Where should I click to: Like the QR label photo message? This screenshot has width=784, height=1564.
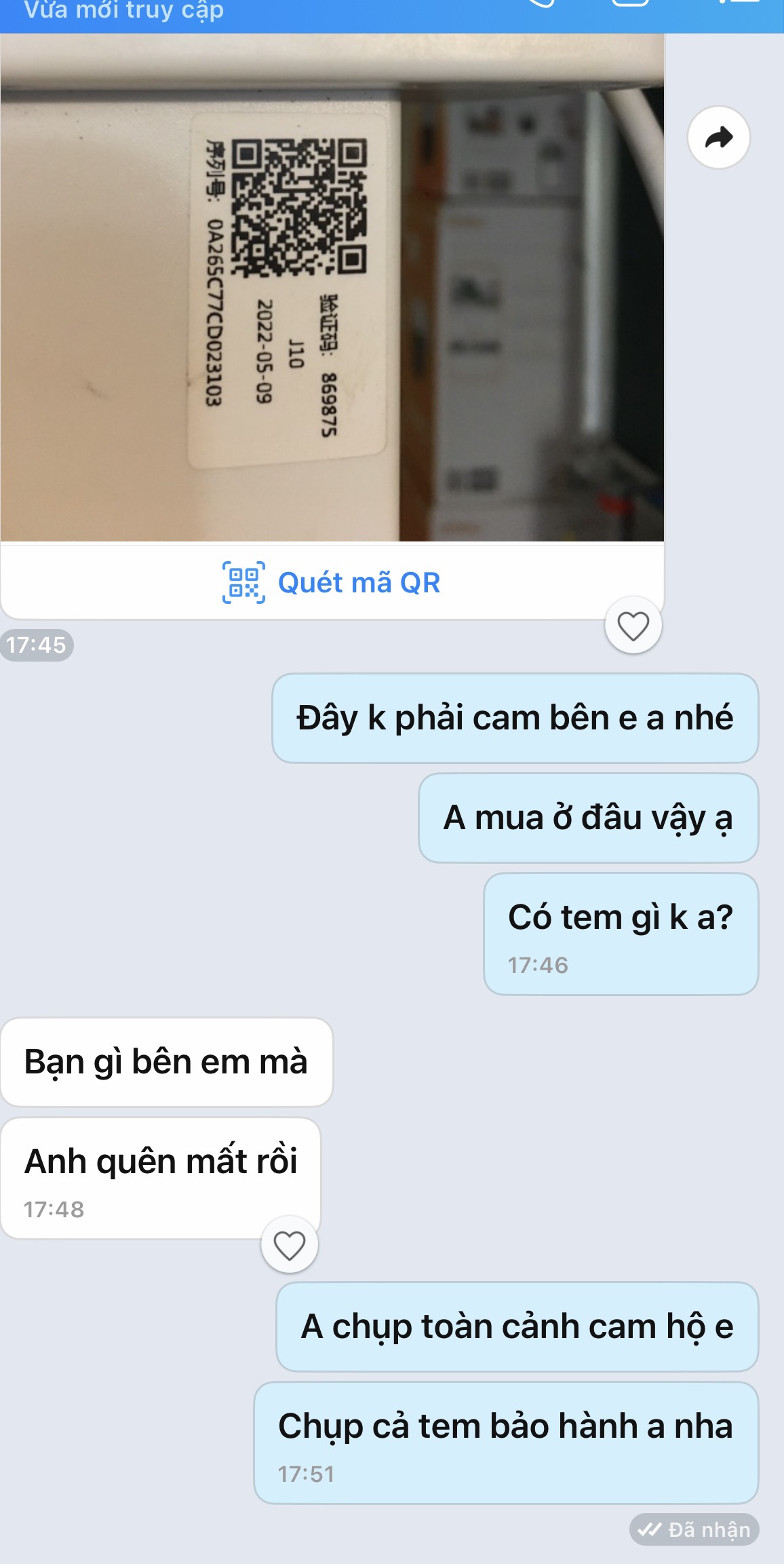coord(633,626)
